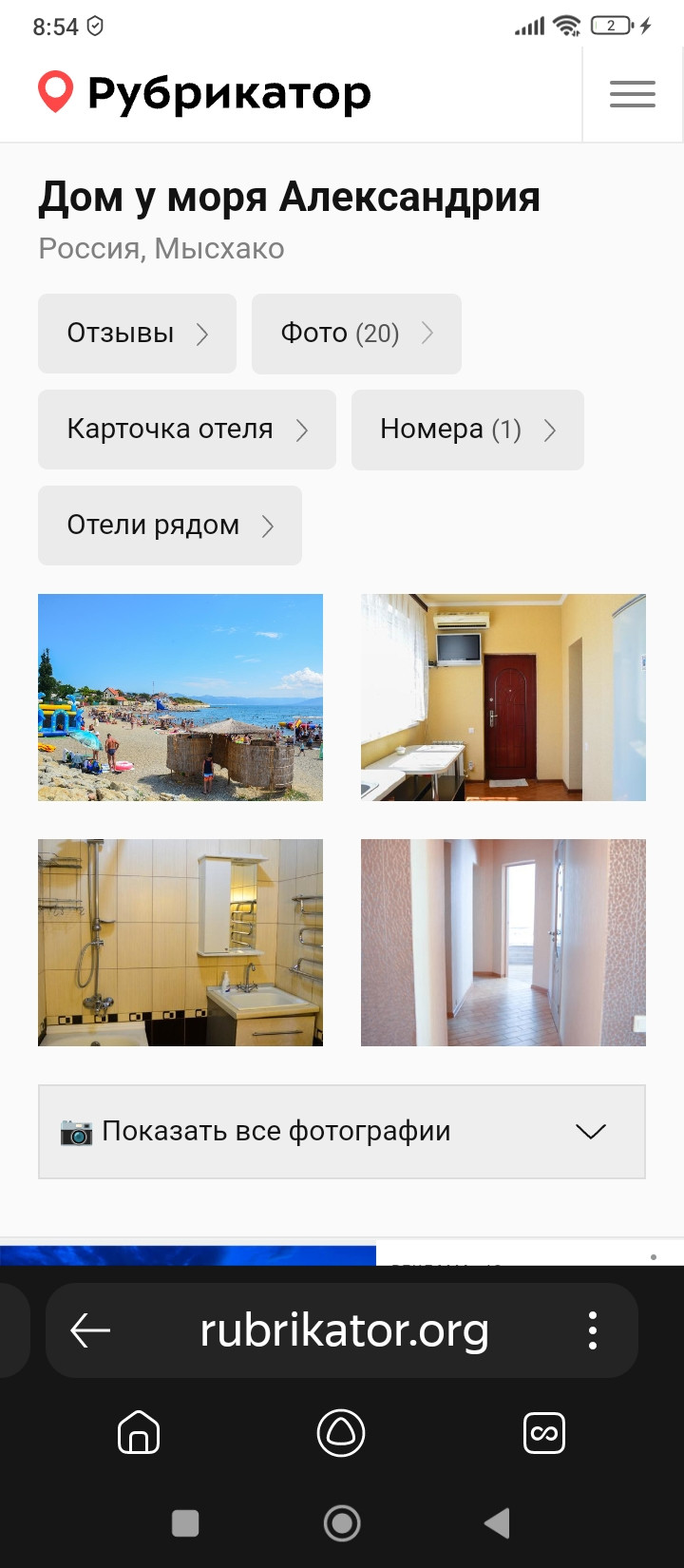Image resolution: width=684 pixels, height=1568 pixels.
Task: Go to the browser home page
Action: [x=139, y=1433]
